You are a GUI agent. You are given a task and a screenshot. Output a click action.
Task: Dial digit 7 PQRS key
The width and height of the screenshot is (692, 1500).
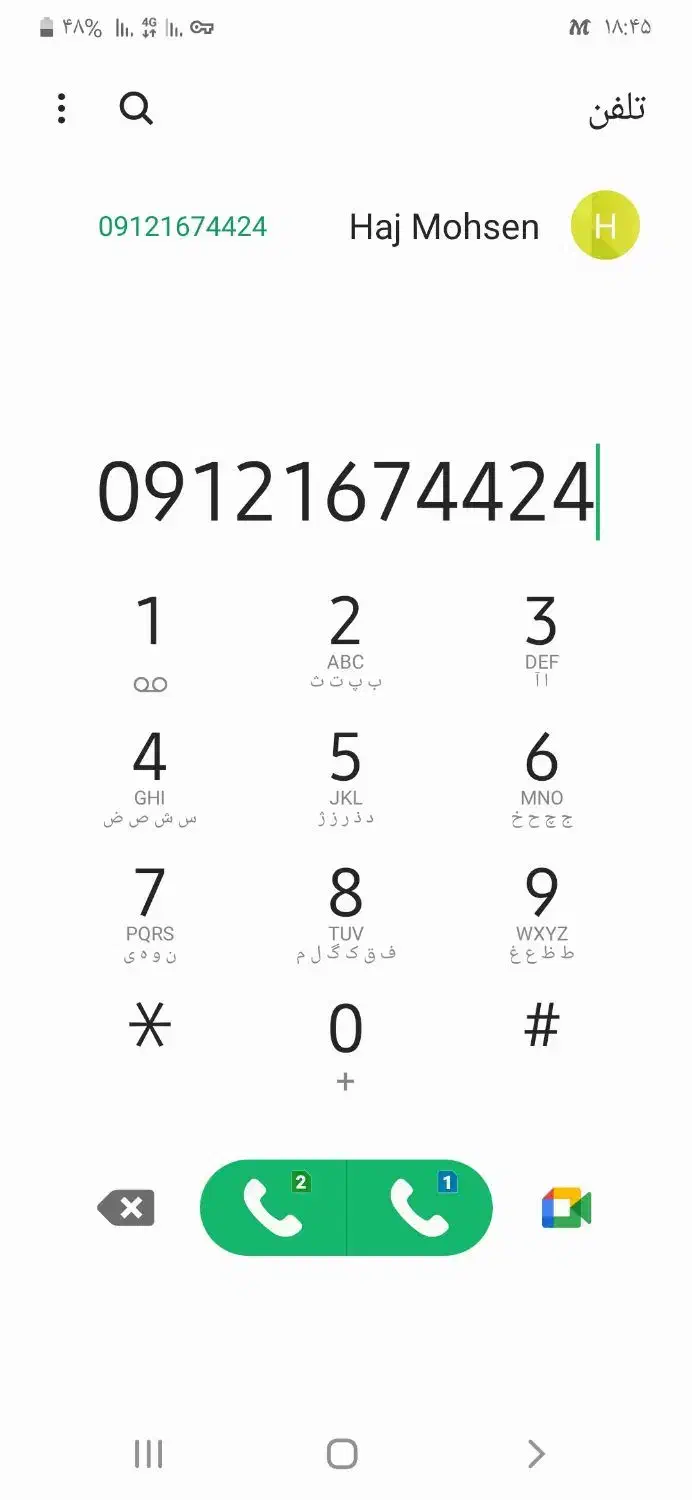150,912
